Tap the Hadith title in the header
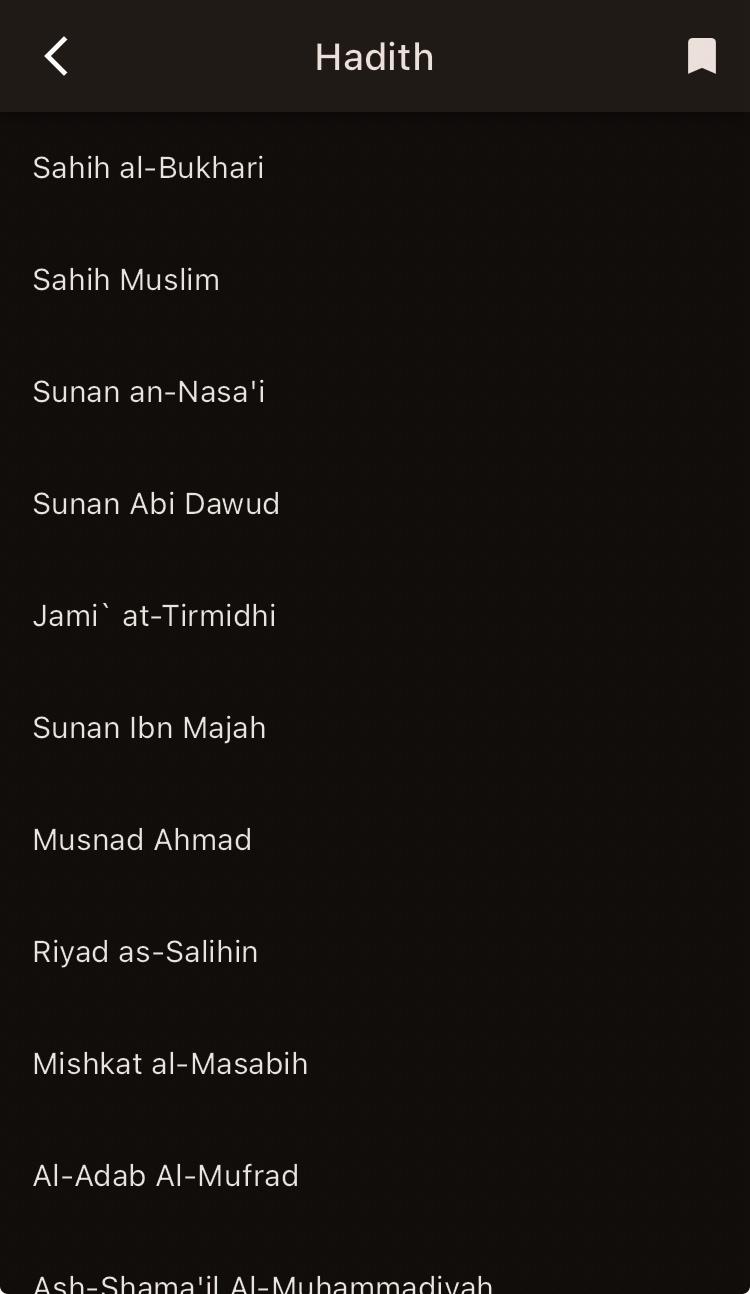The image size is (750, 1294). coord(374,56)
